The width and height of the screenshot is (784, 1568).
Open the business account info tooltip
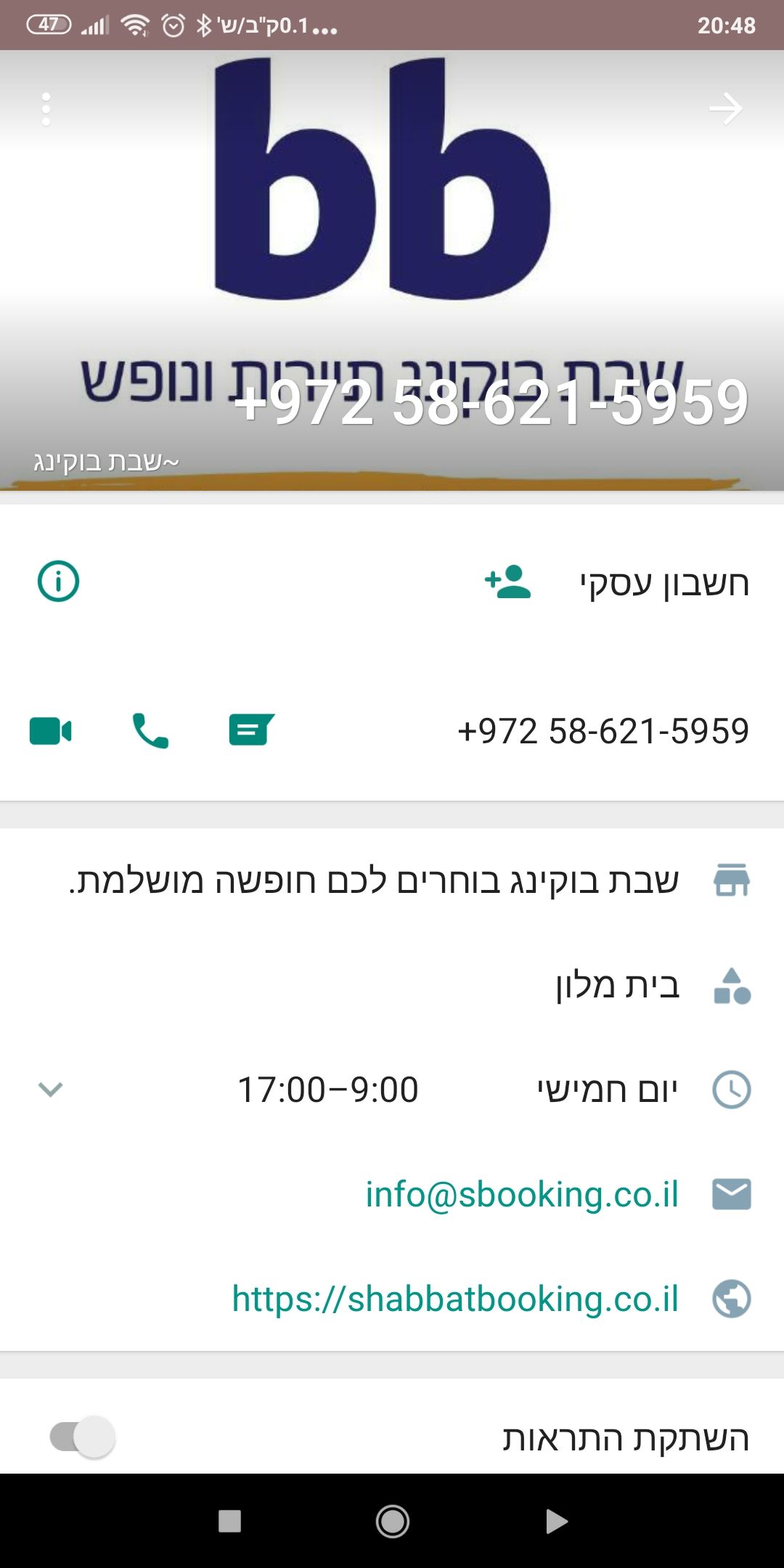click(x=58, y=581)
